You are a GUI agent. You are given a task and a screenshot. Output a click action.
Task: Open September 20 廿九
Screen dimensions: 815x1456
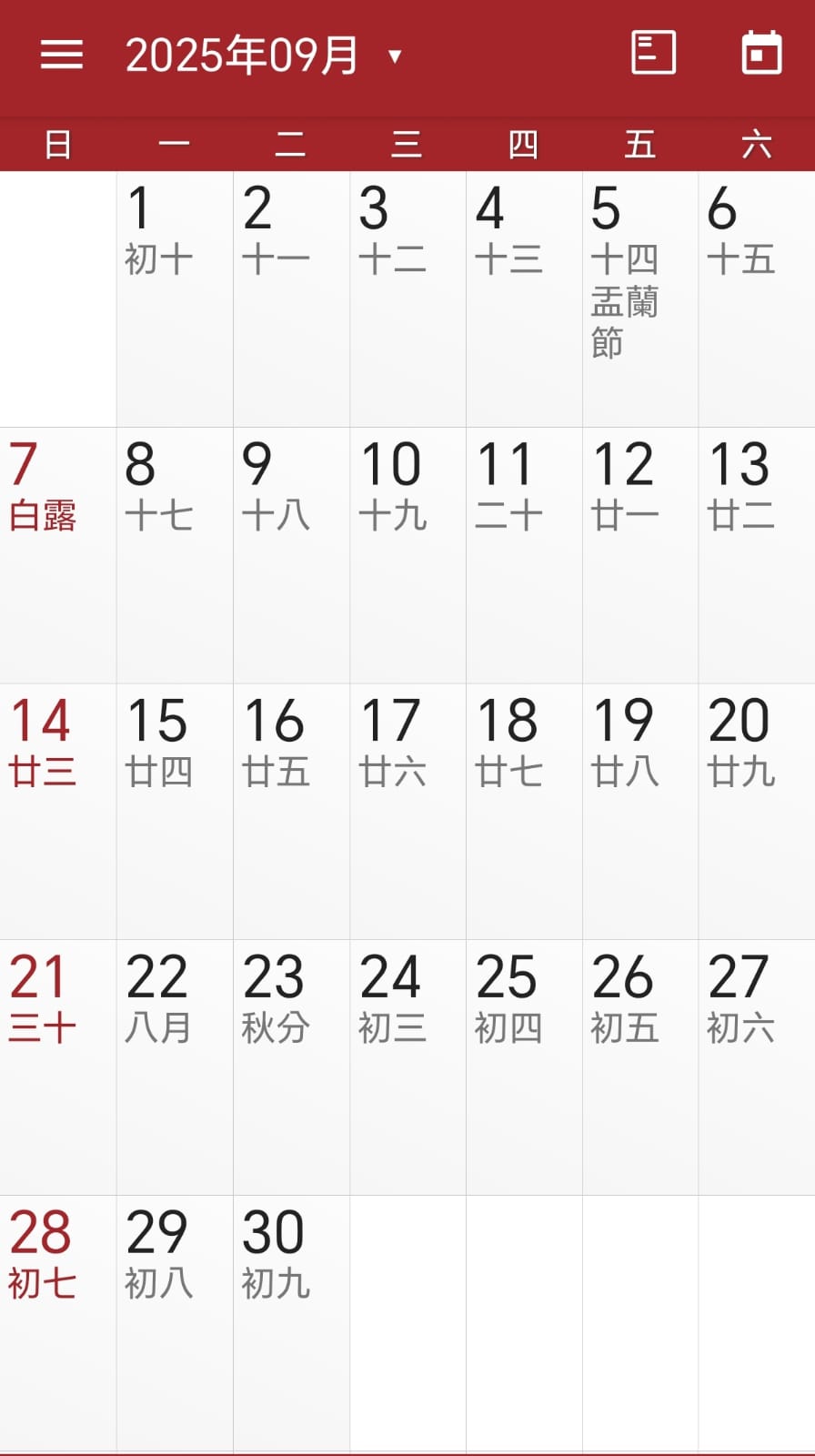(757, 812)
